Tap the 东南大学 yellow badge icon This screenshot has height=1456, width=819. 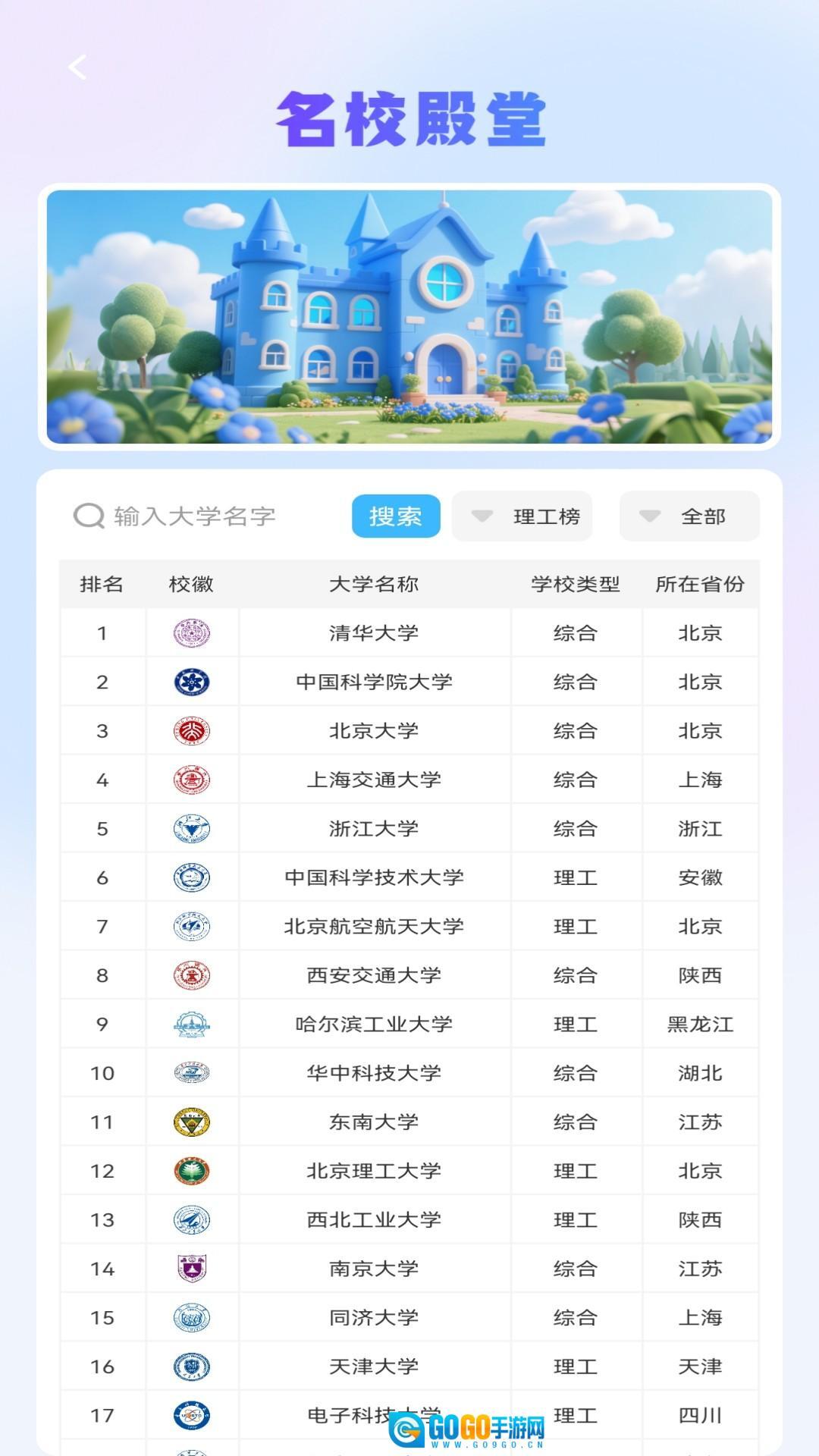click(192, 1121)
